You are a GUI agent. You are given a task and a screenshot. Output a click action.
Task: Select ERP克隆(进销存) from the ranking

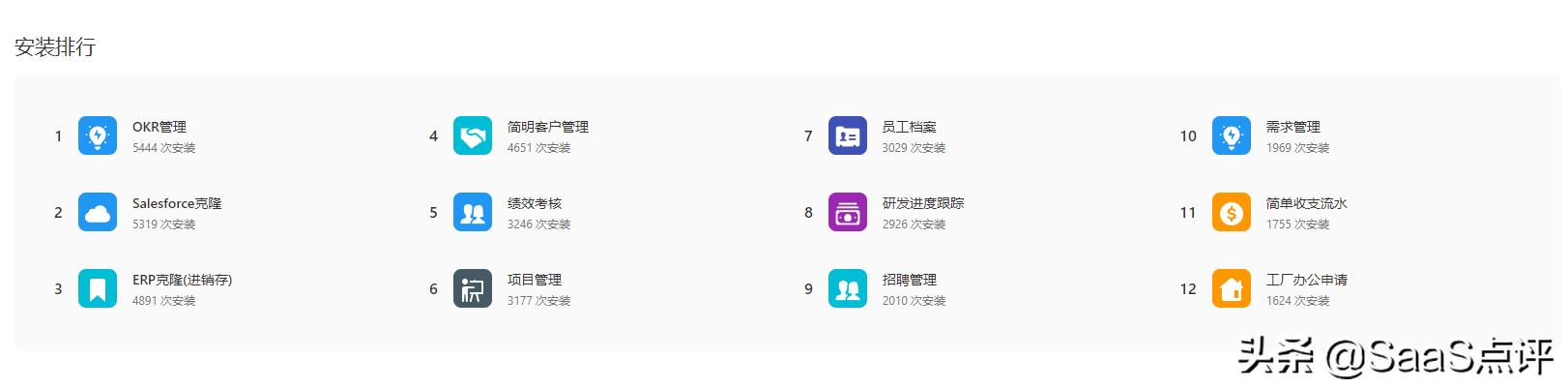point(182,280)
